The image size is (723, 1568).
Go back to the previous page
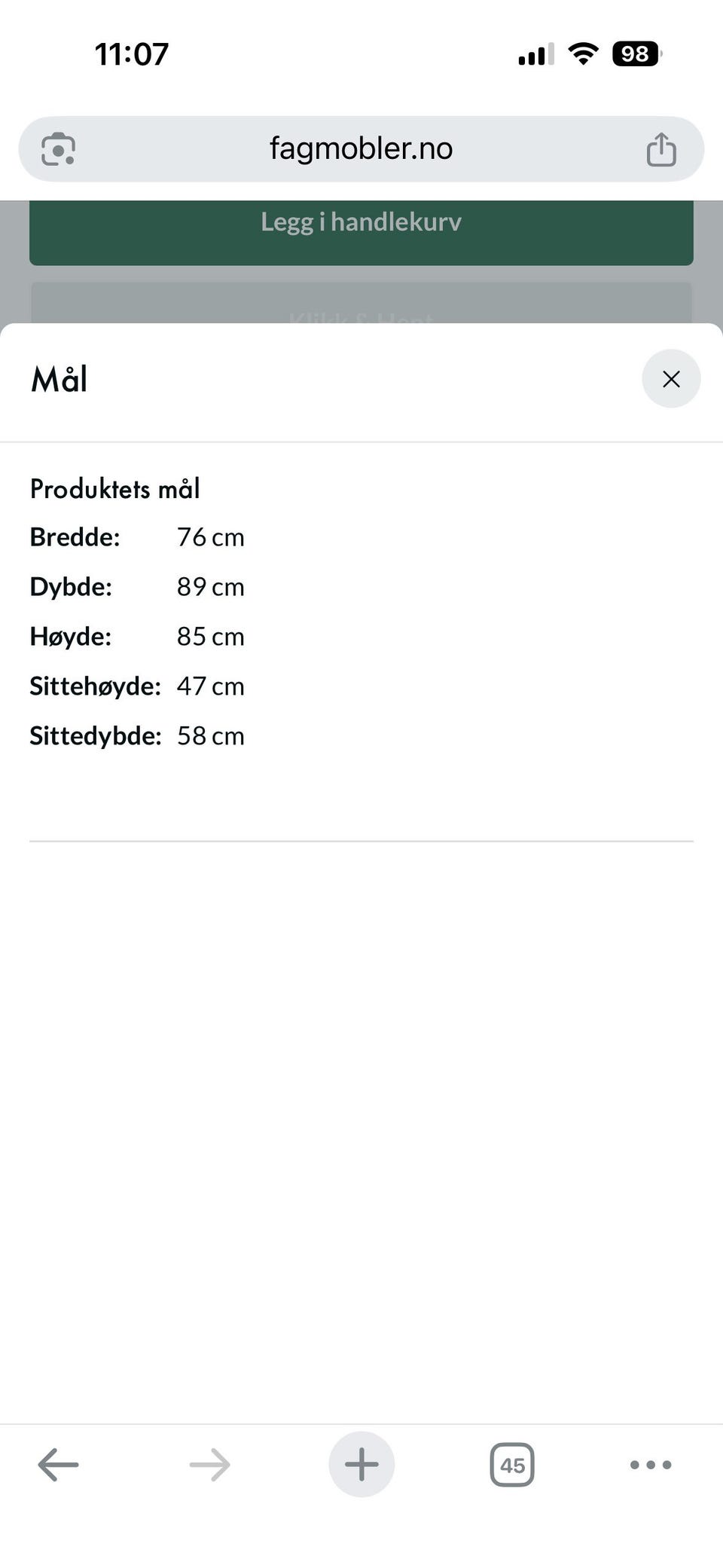[58, 1465]
